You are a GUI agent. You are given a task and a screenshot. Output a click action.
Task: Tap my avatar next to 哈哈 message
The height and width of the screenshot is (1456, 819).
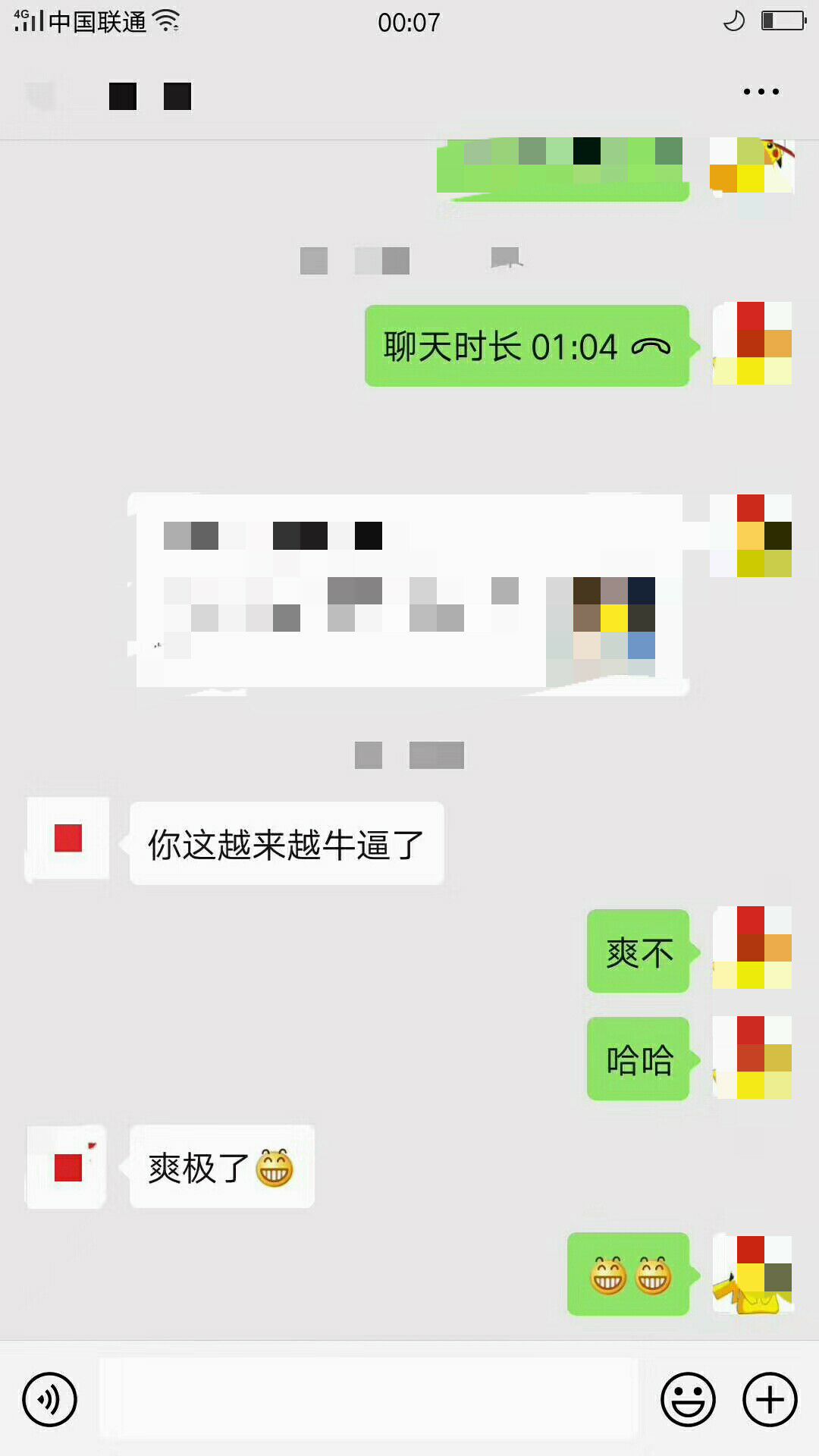[752, 1058]
